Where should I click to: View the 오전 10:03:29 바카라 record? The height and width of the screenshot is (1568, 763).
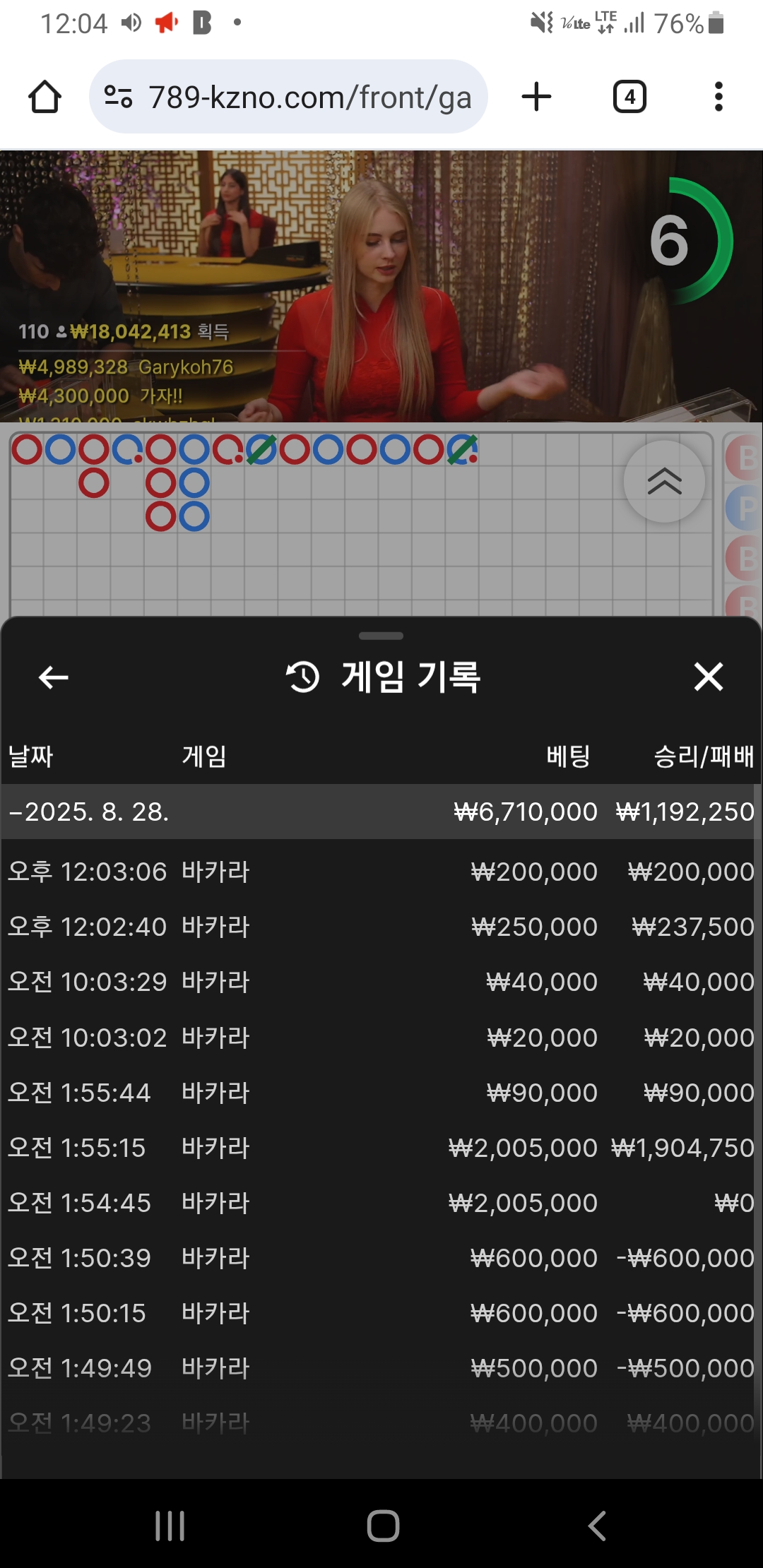click(381, 982)
